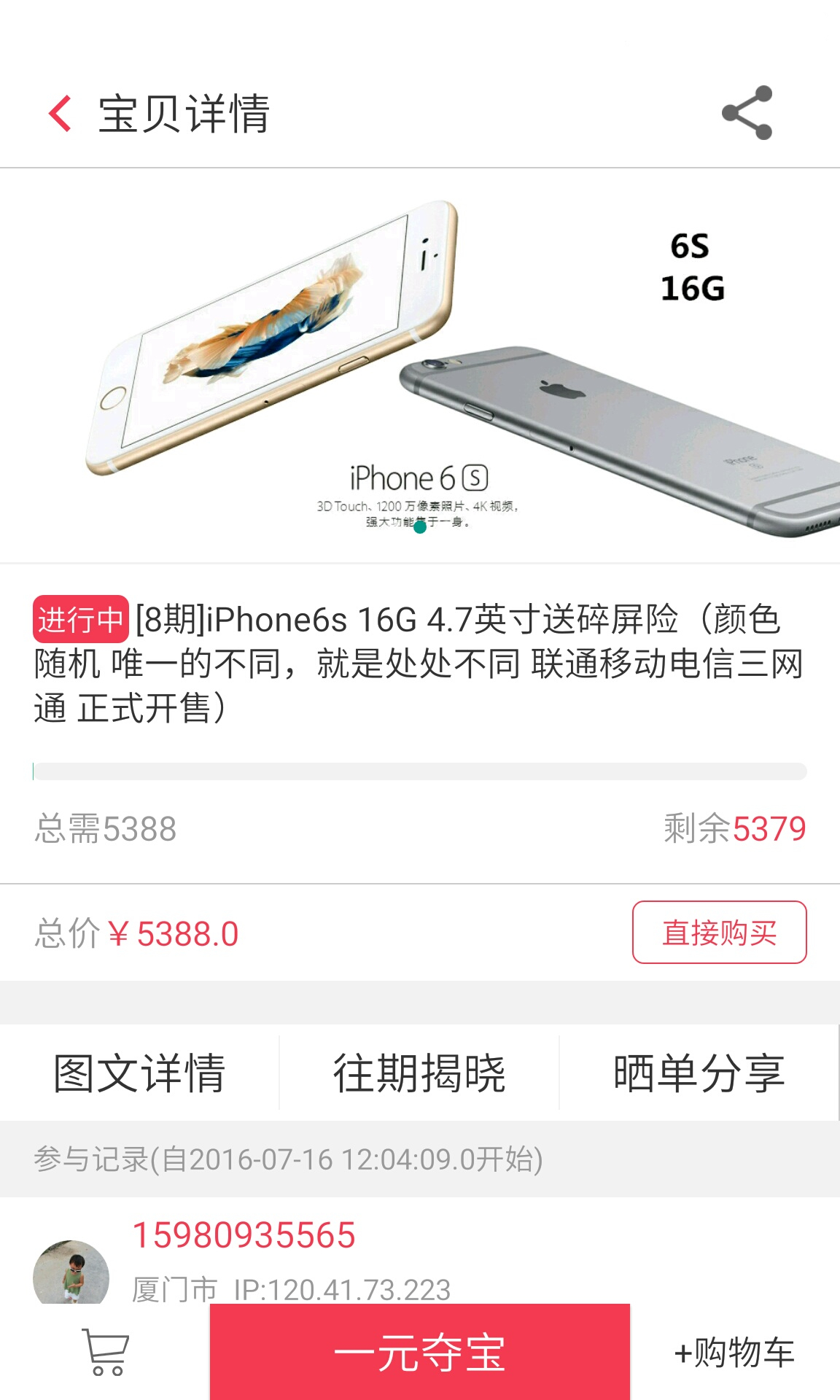Screen dimensions: 840x1400
Task: Open participant 15980935565's record
Action: [x=244, y=1235]
